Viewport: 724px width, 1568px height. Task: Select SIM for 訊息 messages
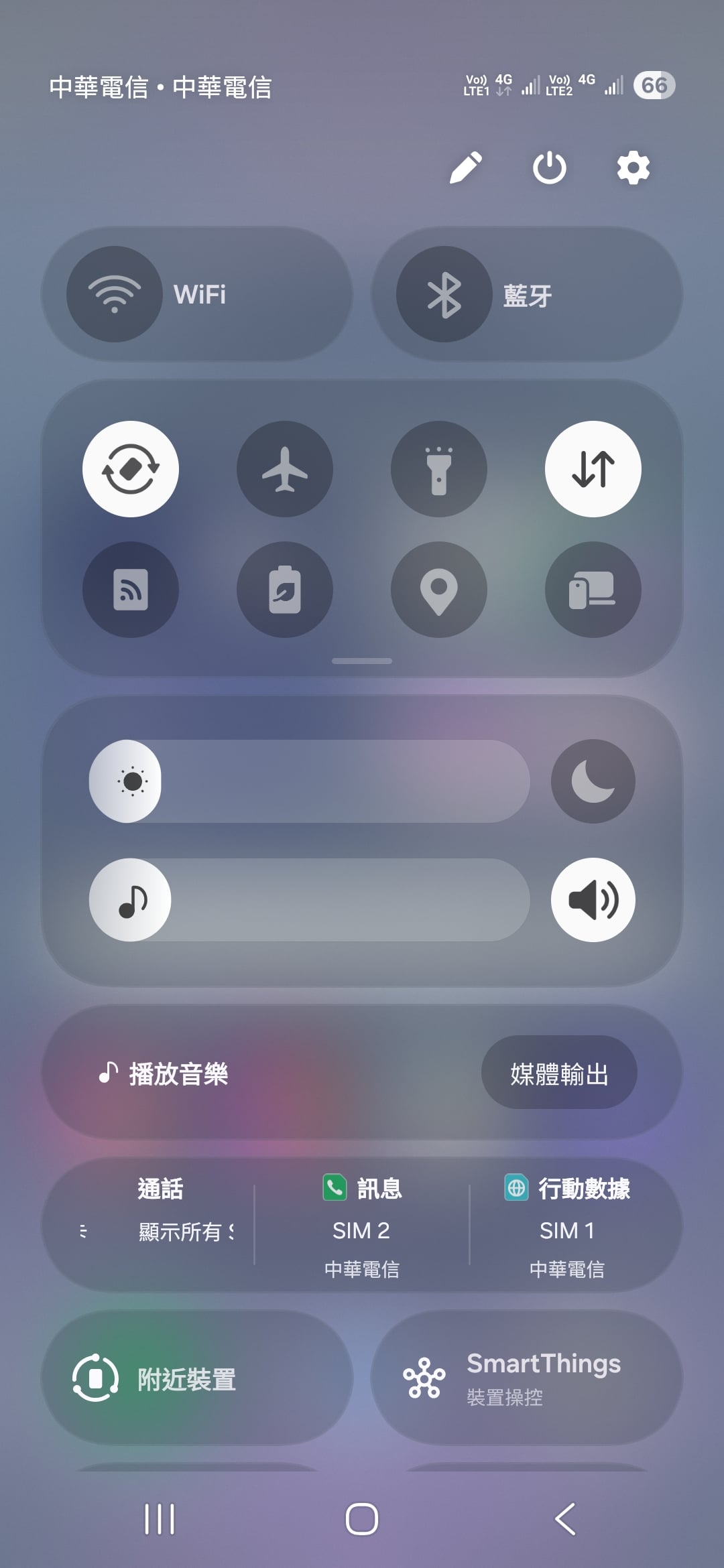362,1226
